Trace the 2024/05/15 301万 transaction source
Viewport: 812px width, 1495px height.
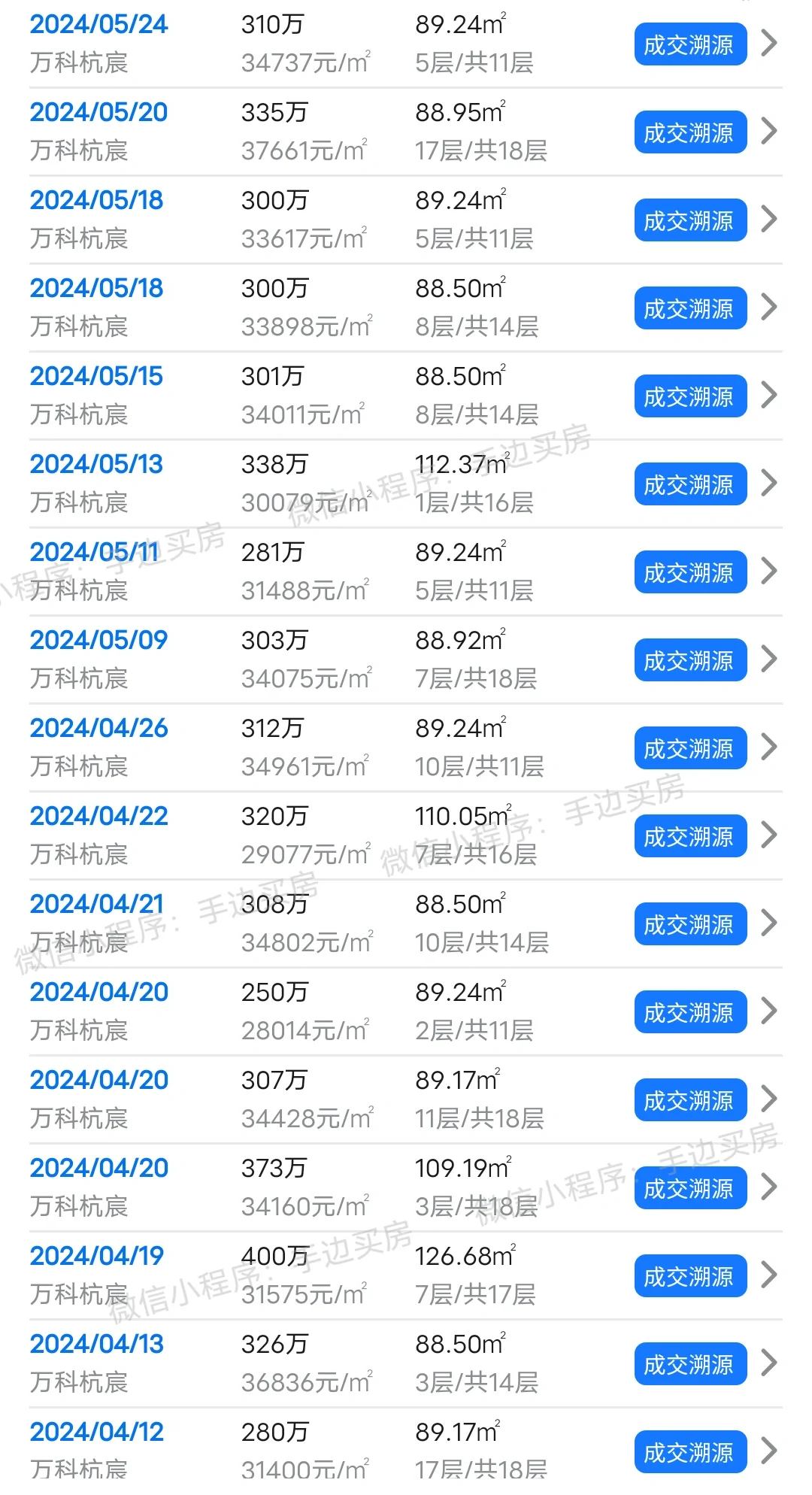[689, 397]
